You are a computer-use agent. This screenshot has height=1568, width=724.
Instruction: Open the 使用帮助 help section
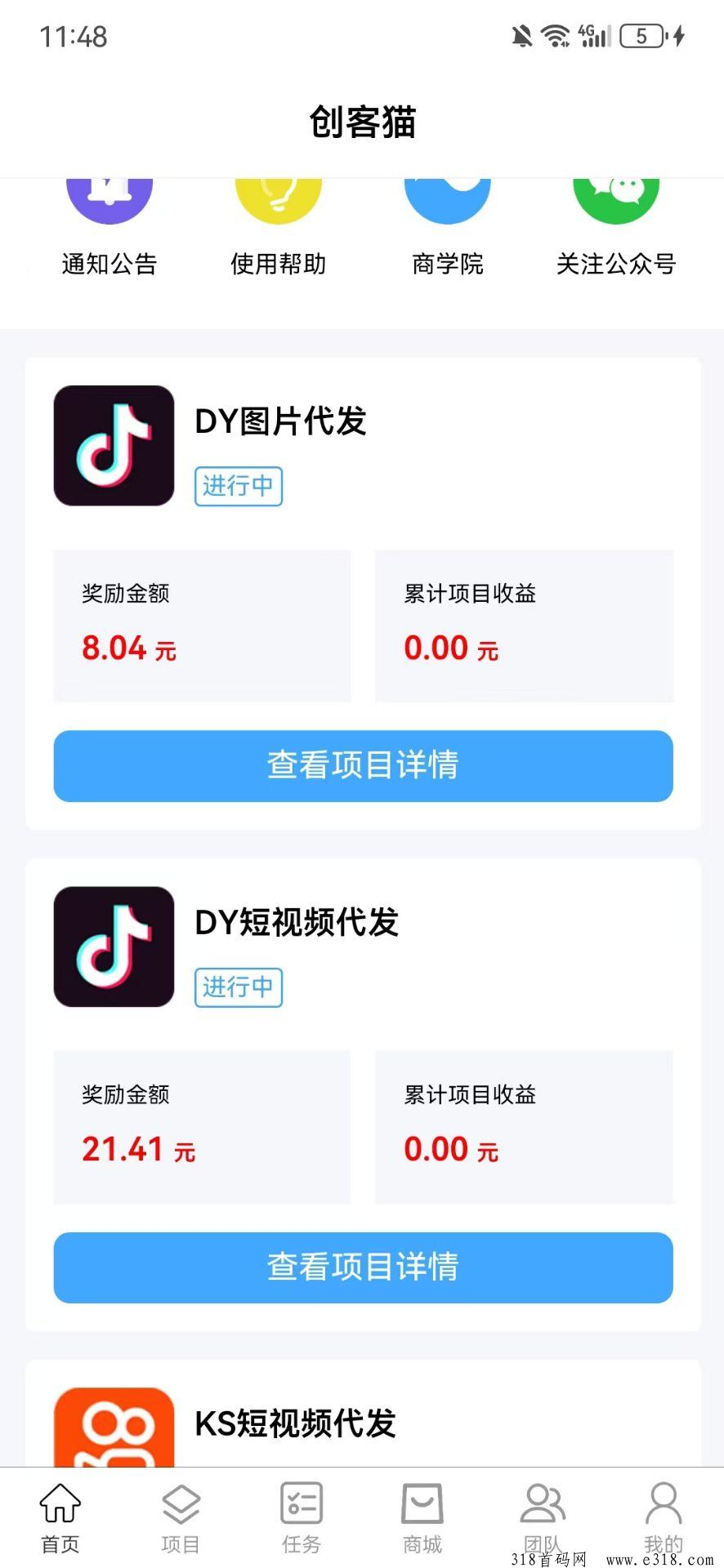click(279, 229)
